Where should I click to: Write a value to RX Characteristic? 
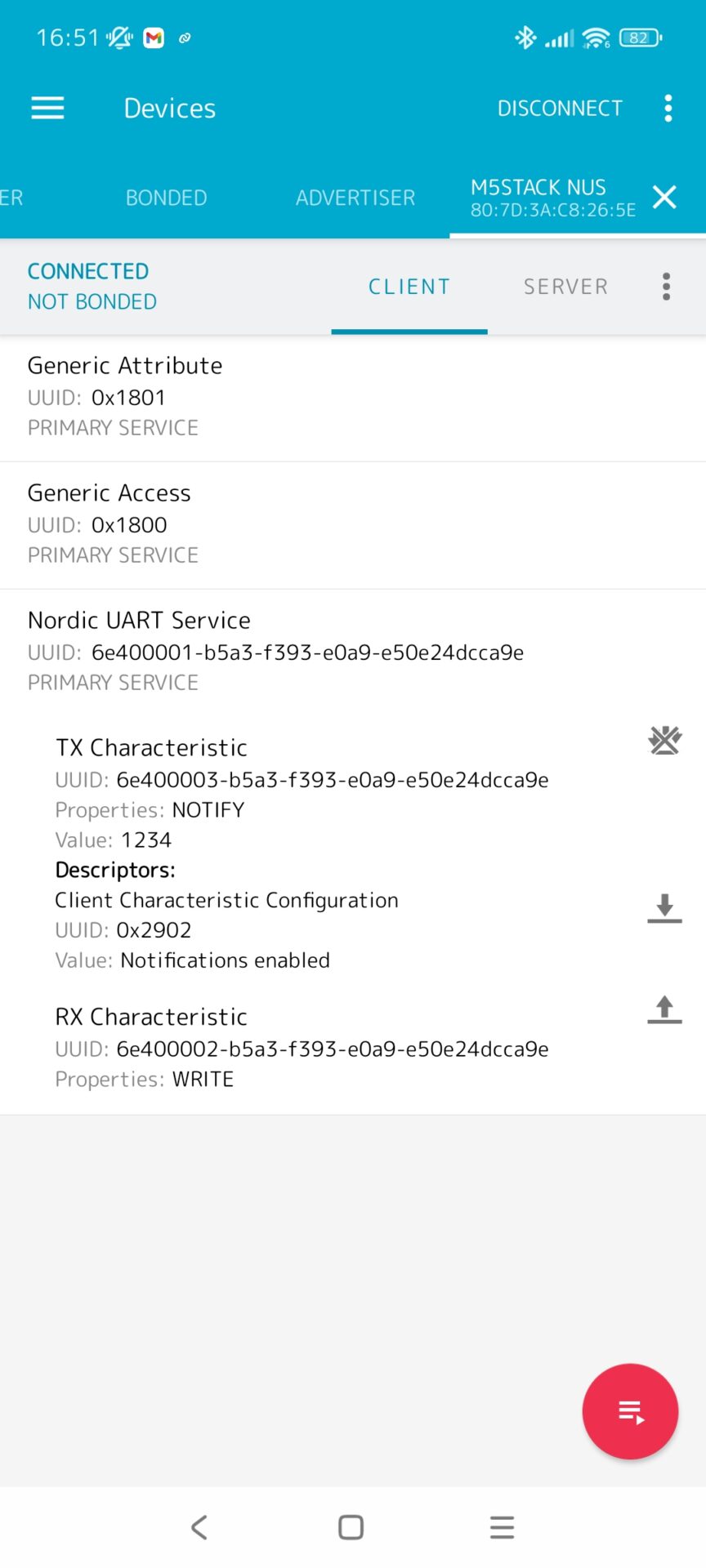click(x=664, y=1009)
